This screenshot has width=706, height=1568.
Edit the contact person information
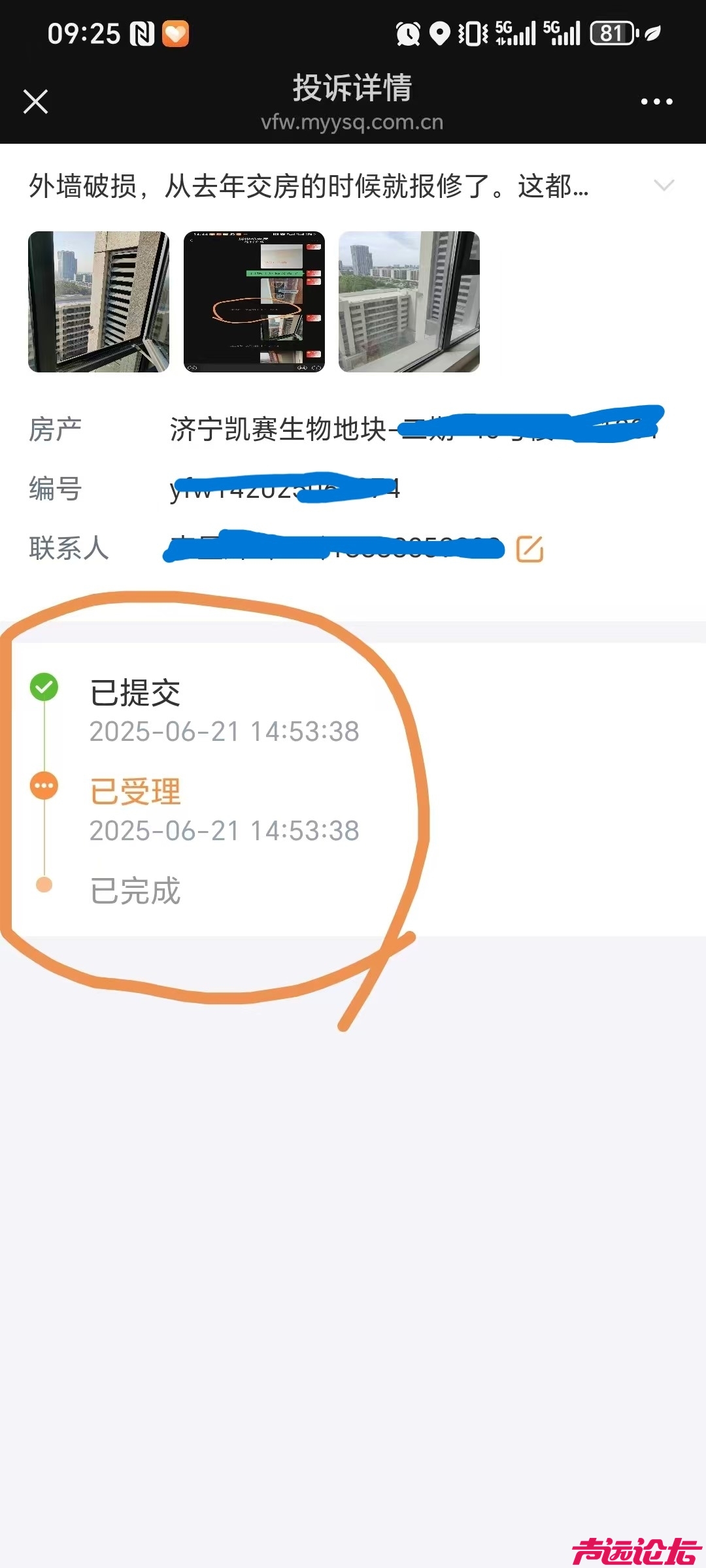(529, 549)
